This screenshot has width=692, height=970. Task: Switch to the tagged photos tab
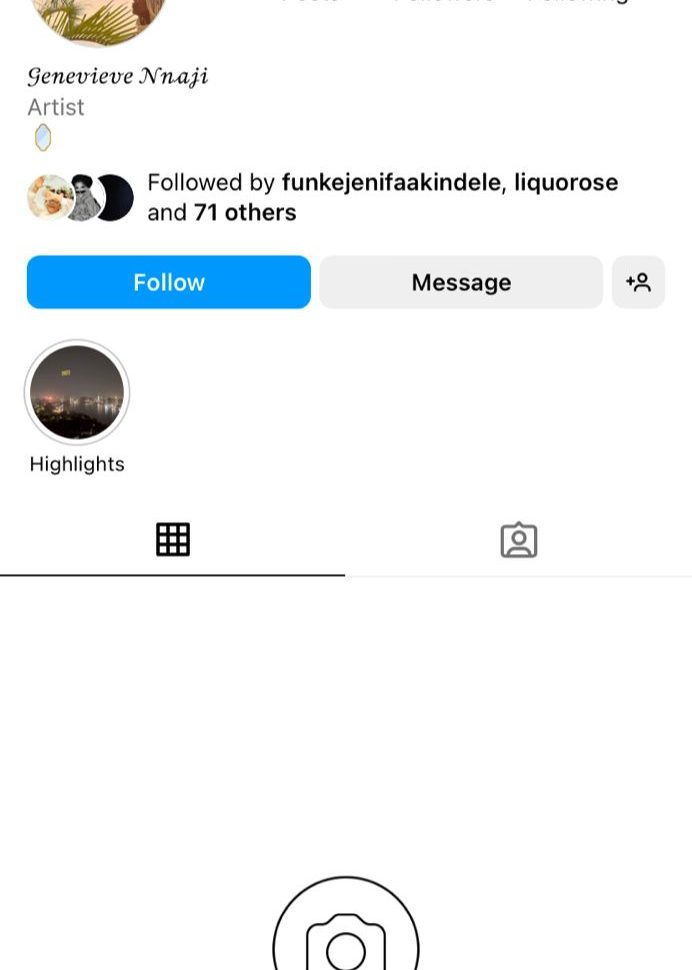tap(518, 540)
